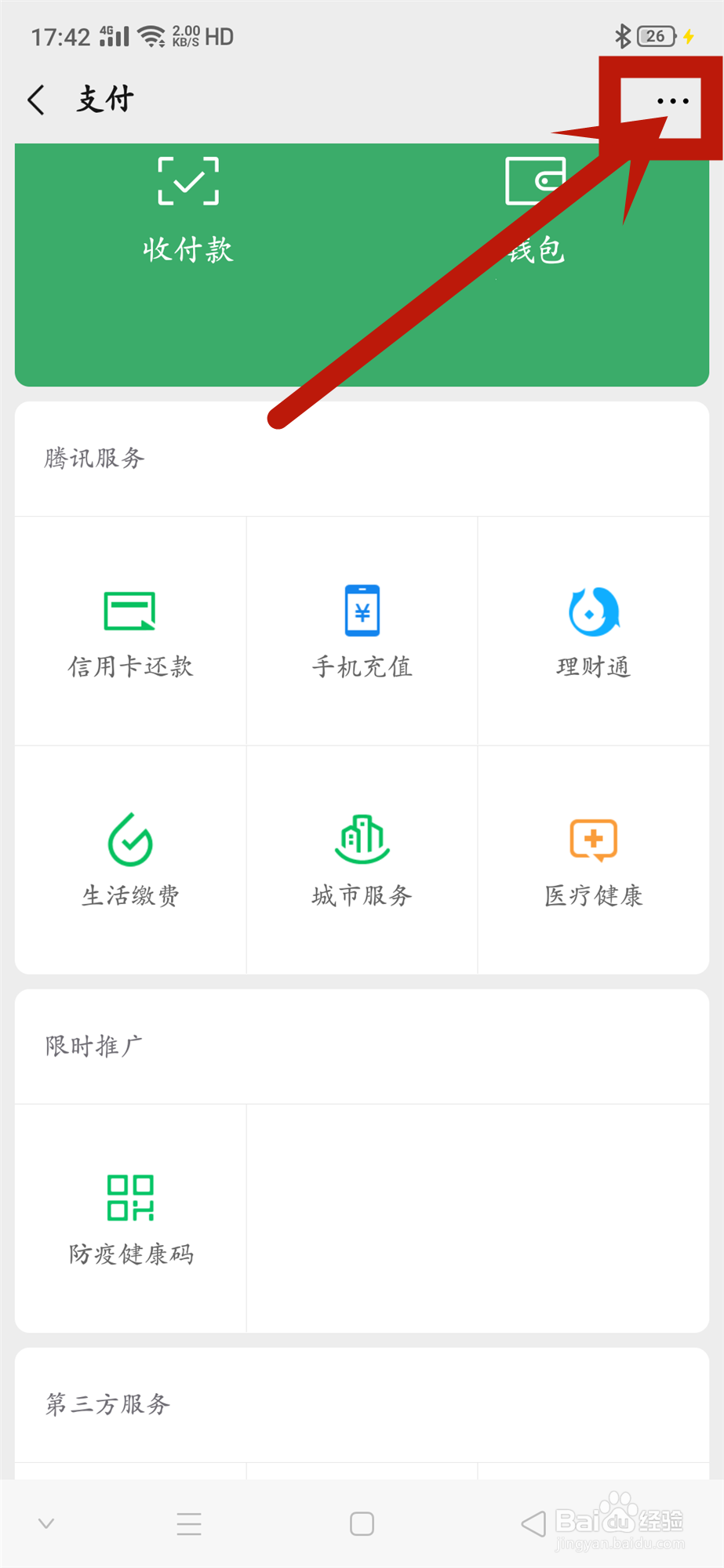Screen dimensions: 724x1568
Task: Open 医疗健康 medical health
Action: [594, 860]
